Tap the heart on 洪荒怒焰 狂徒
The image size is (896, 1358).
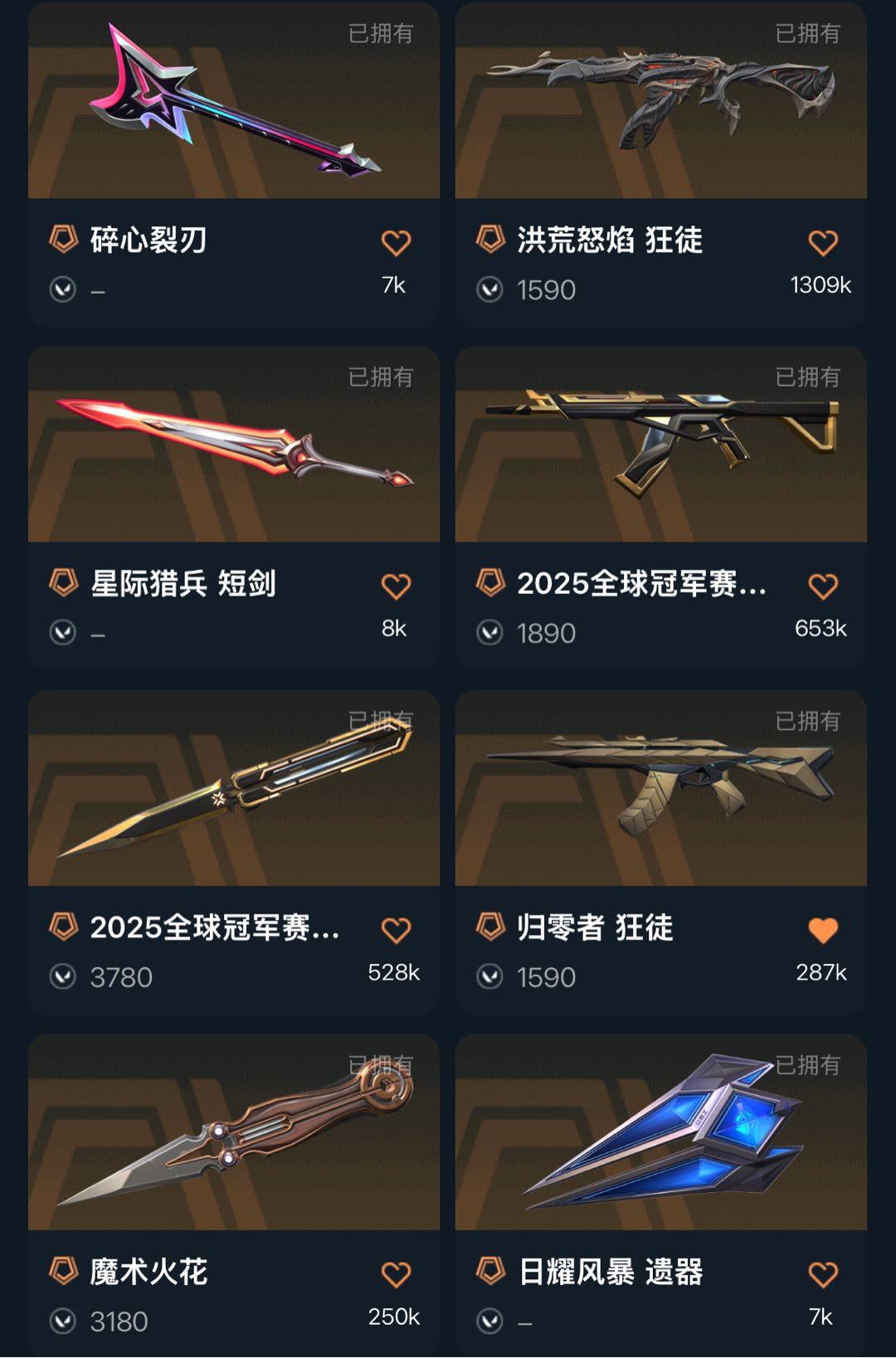823,243
